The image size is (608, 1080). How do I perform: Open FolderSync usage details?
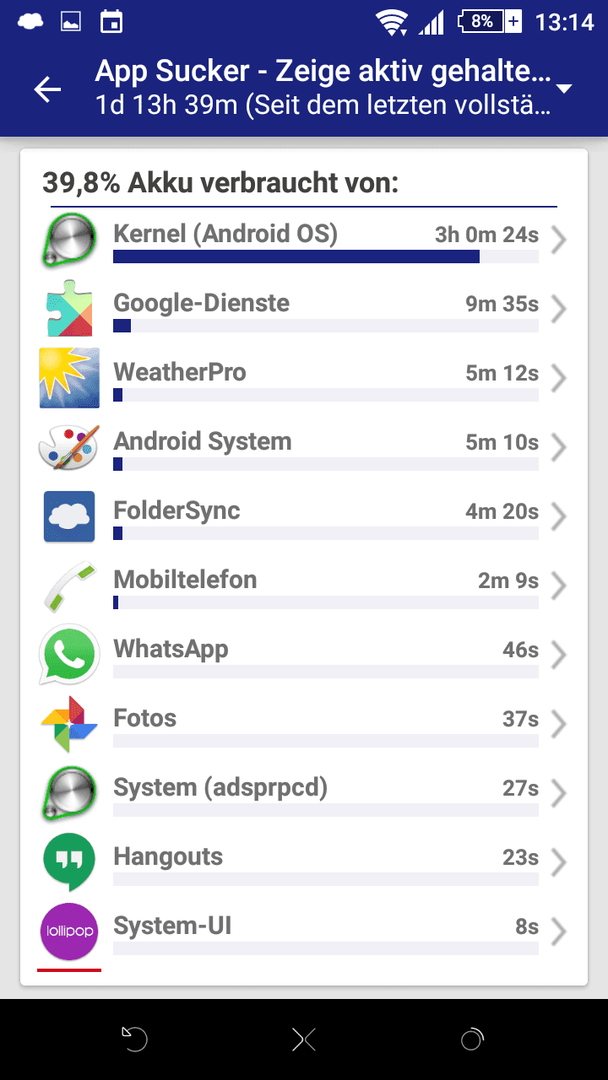304,517
